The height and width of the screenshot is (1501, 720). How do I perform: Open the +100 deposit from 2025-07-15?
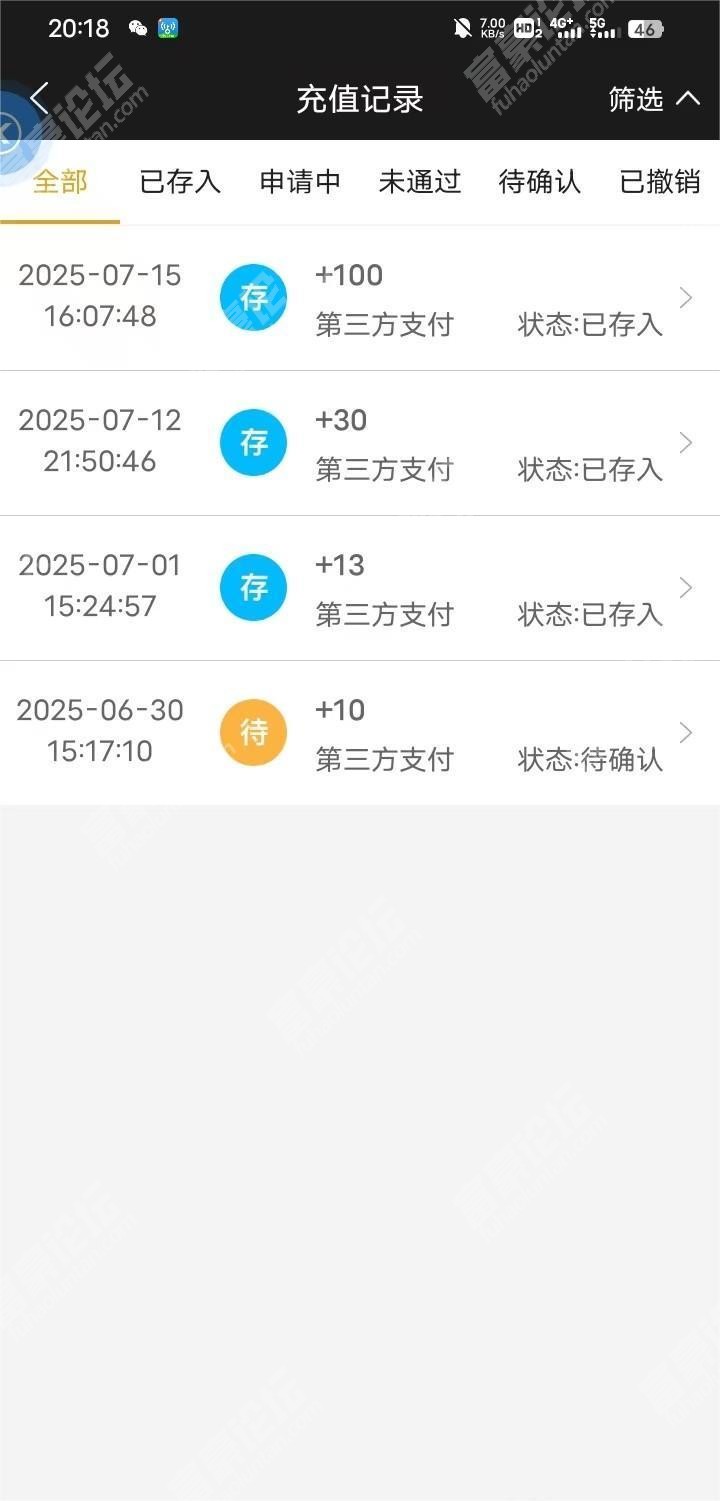[360, 298]
